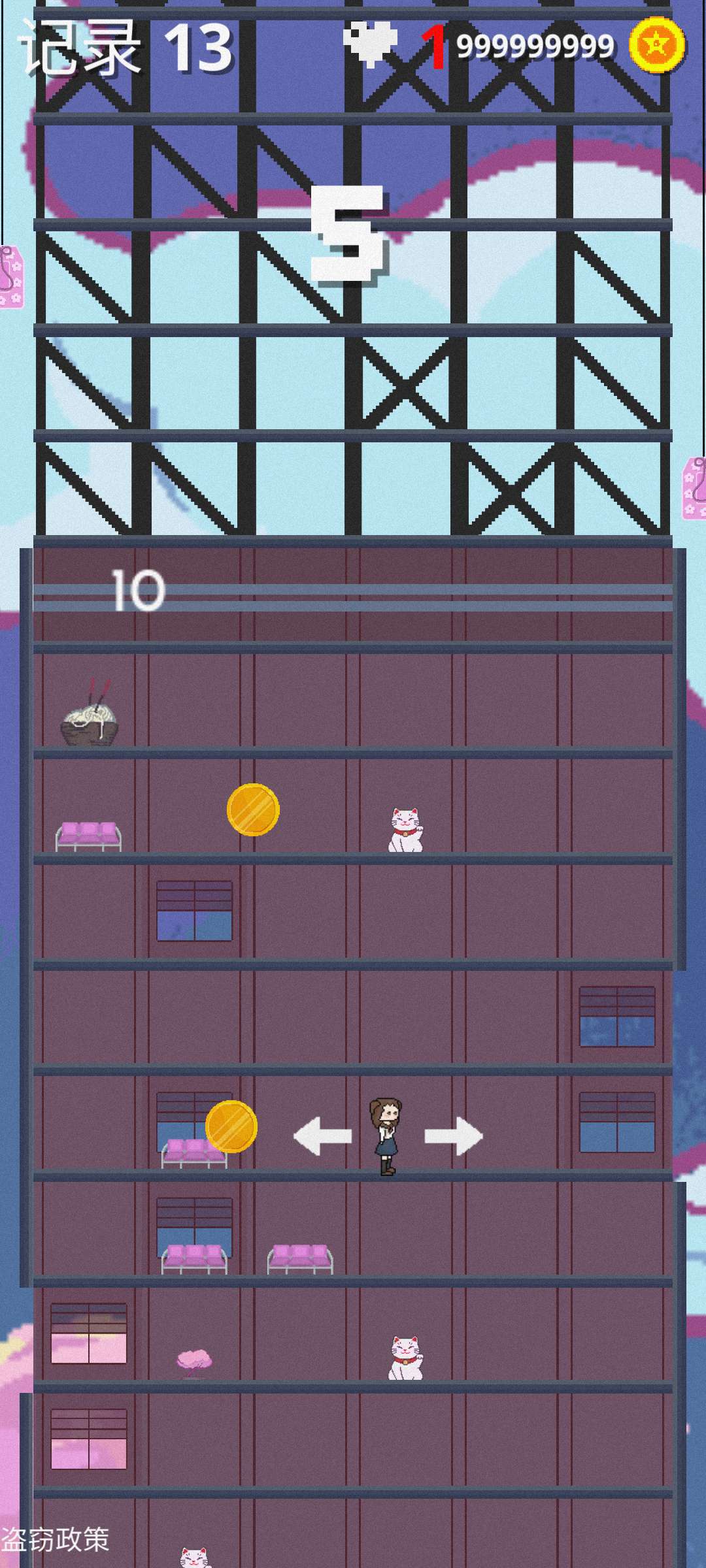Move the girl right with the arrow
Image resolution: width=706 pixels, height=1568 pixels.
click(453, 1136)
